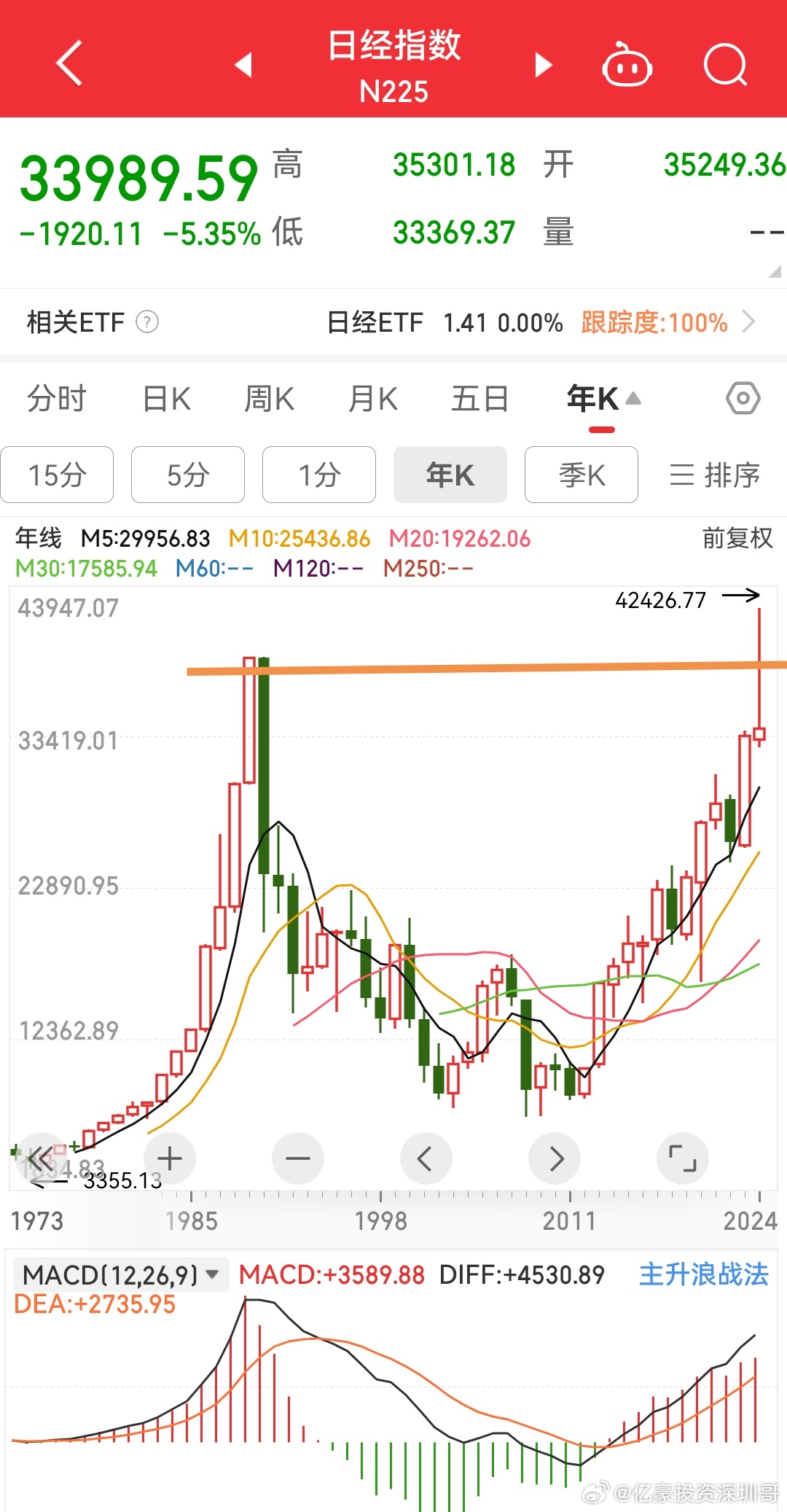Zoom in the chart with plus button

coord(170,1158)
